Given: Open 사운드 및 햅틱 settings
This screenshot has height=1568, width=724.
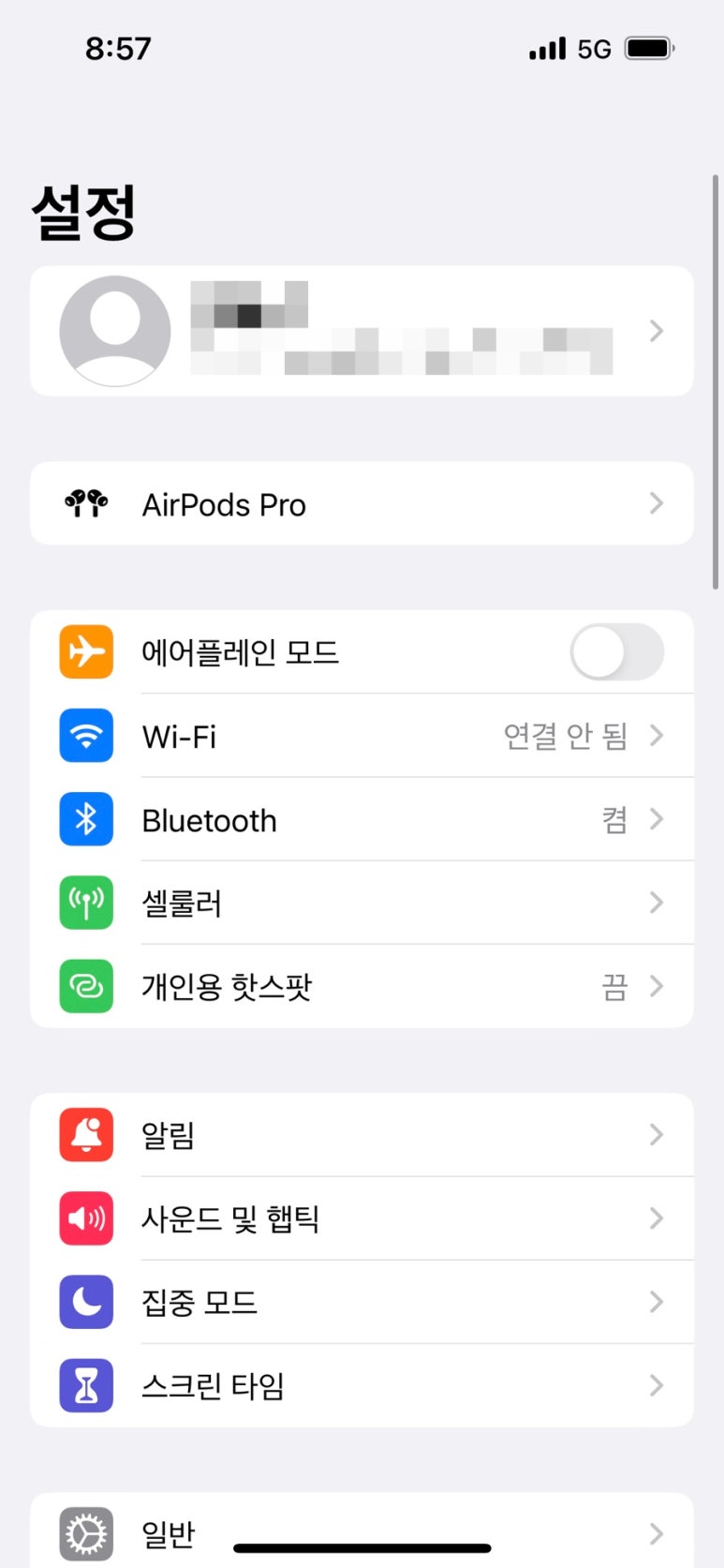Looking at the screenshot, I should (x=362, y=1217).
